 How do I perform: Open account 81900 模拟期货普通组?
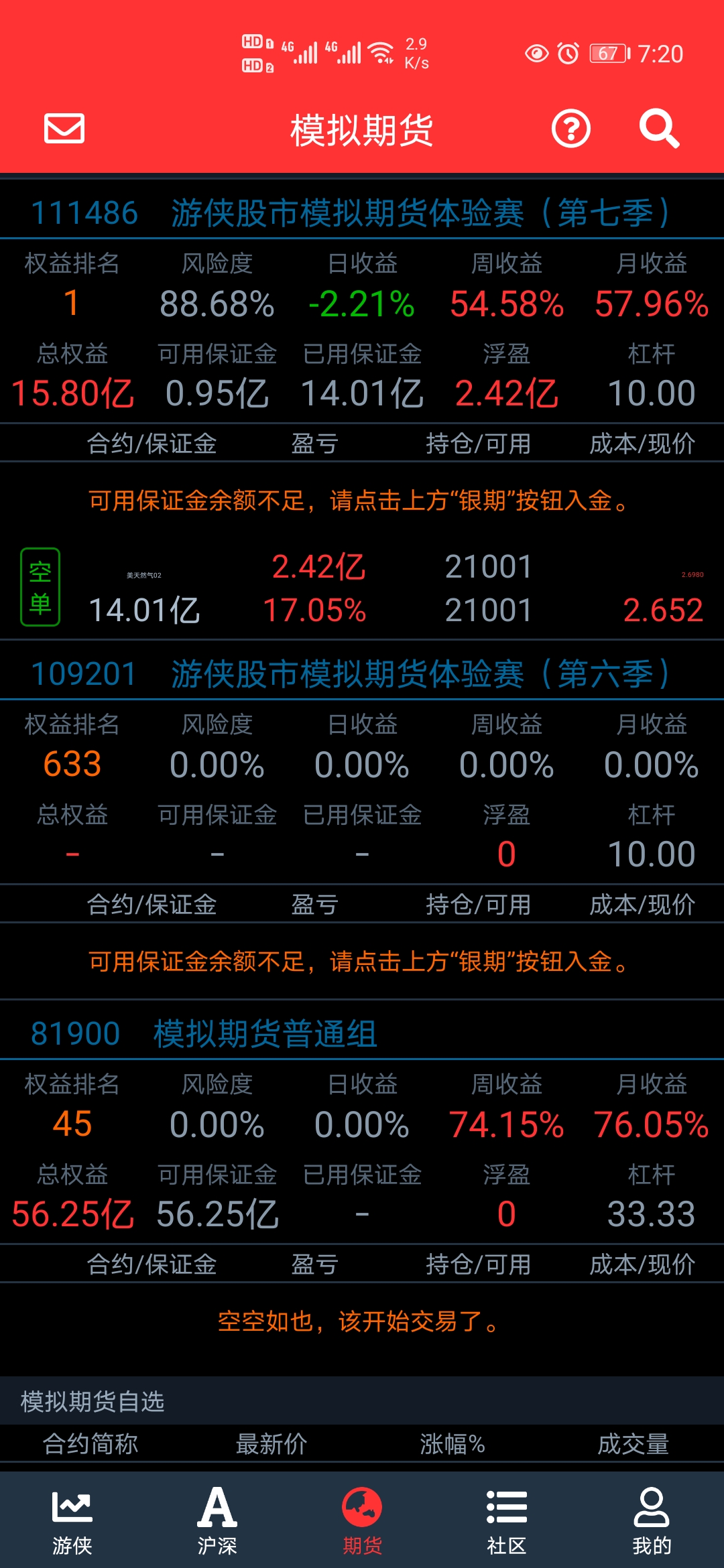[362, 1033]
